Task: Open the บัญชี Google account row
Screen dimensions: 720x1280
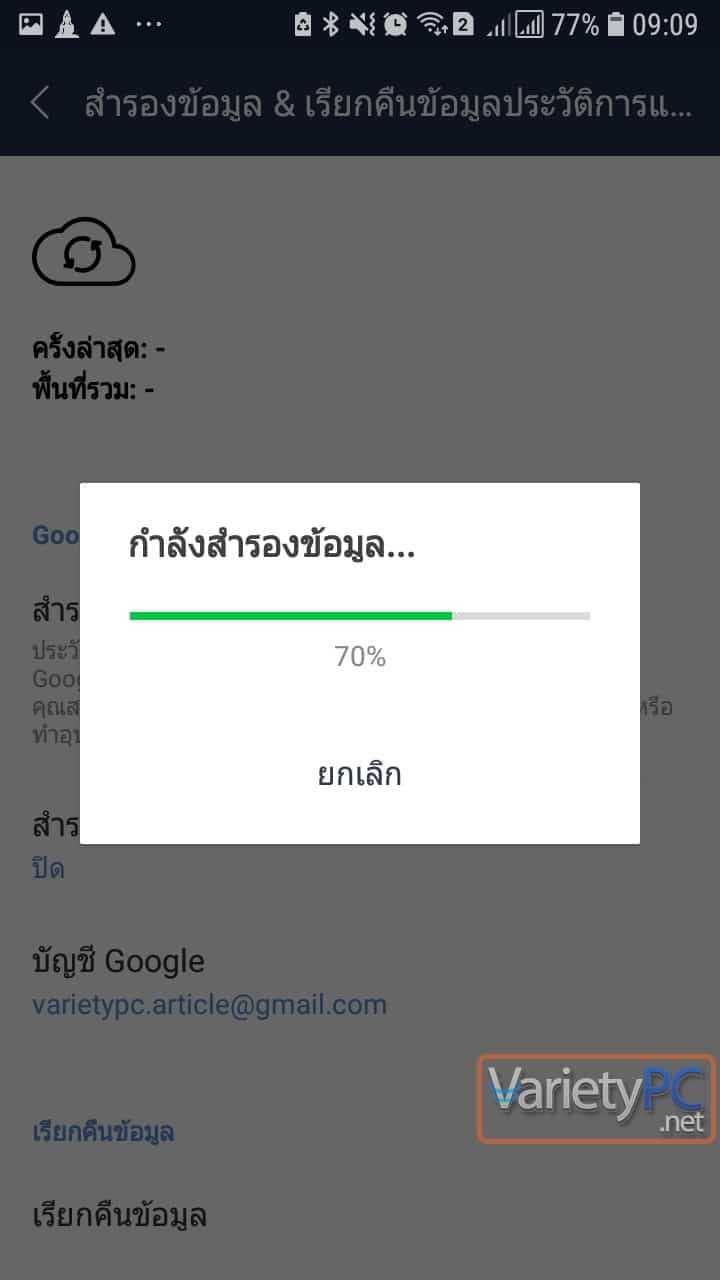Action: tap(360, 981)
